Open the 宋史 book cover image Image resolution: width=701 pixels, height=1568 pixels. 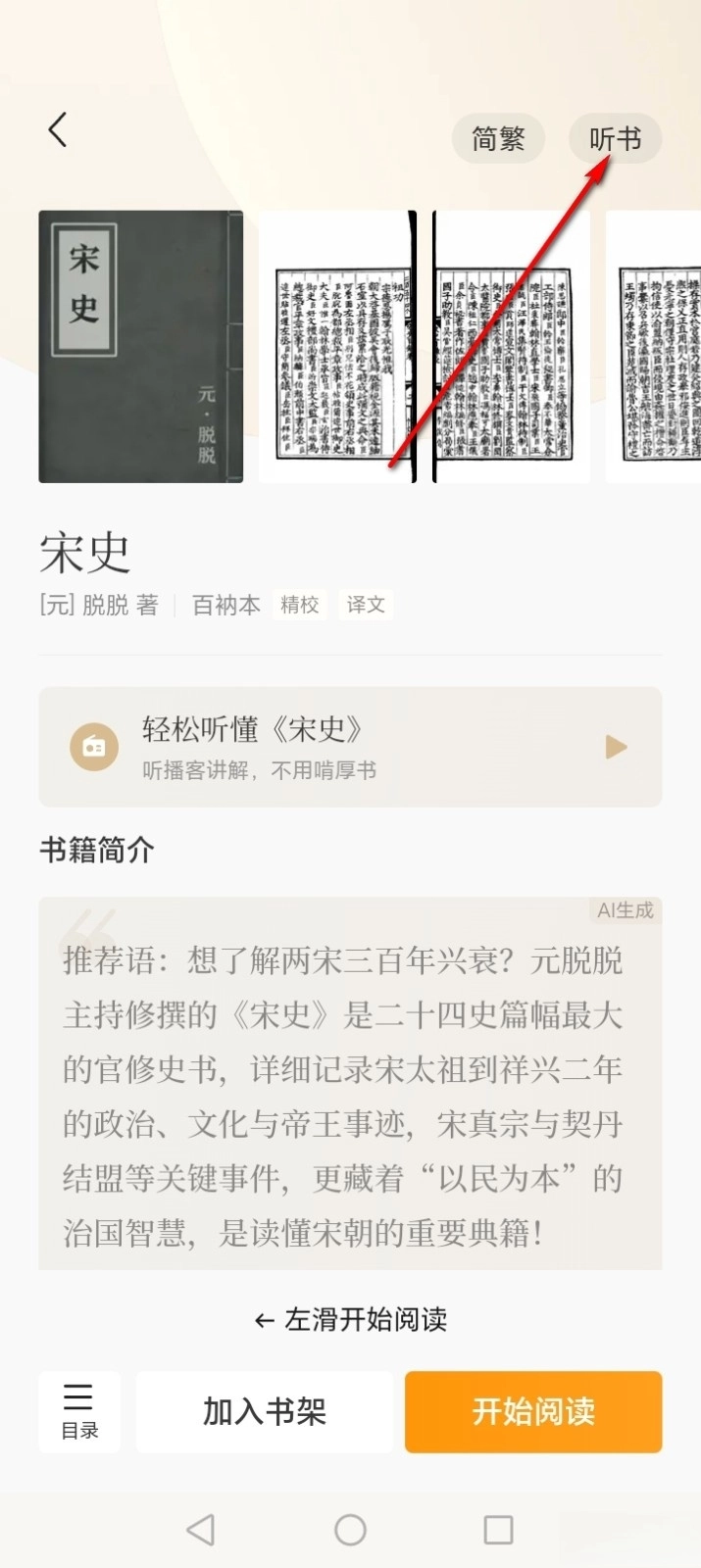click(x=140, y=346)
